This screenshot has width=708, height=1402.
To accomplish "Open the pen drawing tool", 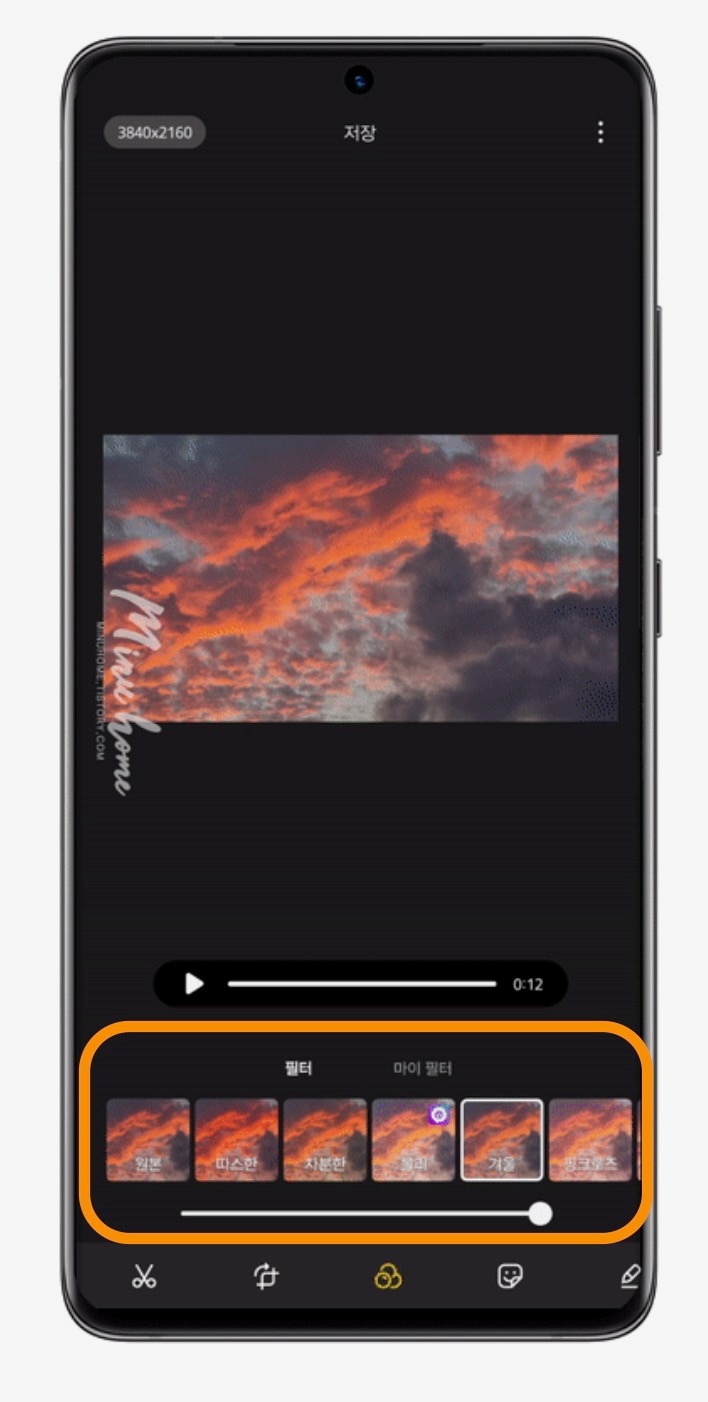I will [629, 1277].
